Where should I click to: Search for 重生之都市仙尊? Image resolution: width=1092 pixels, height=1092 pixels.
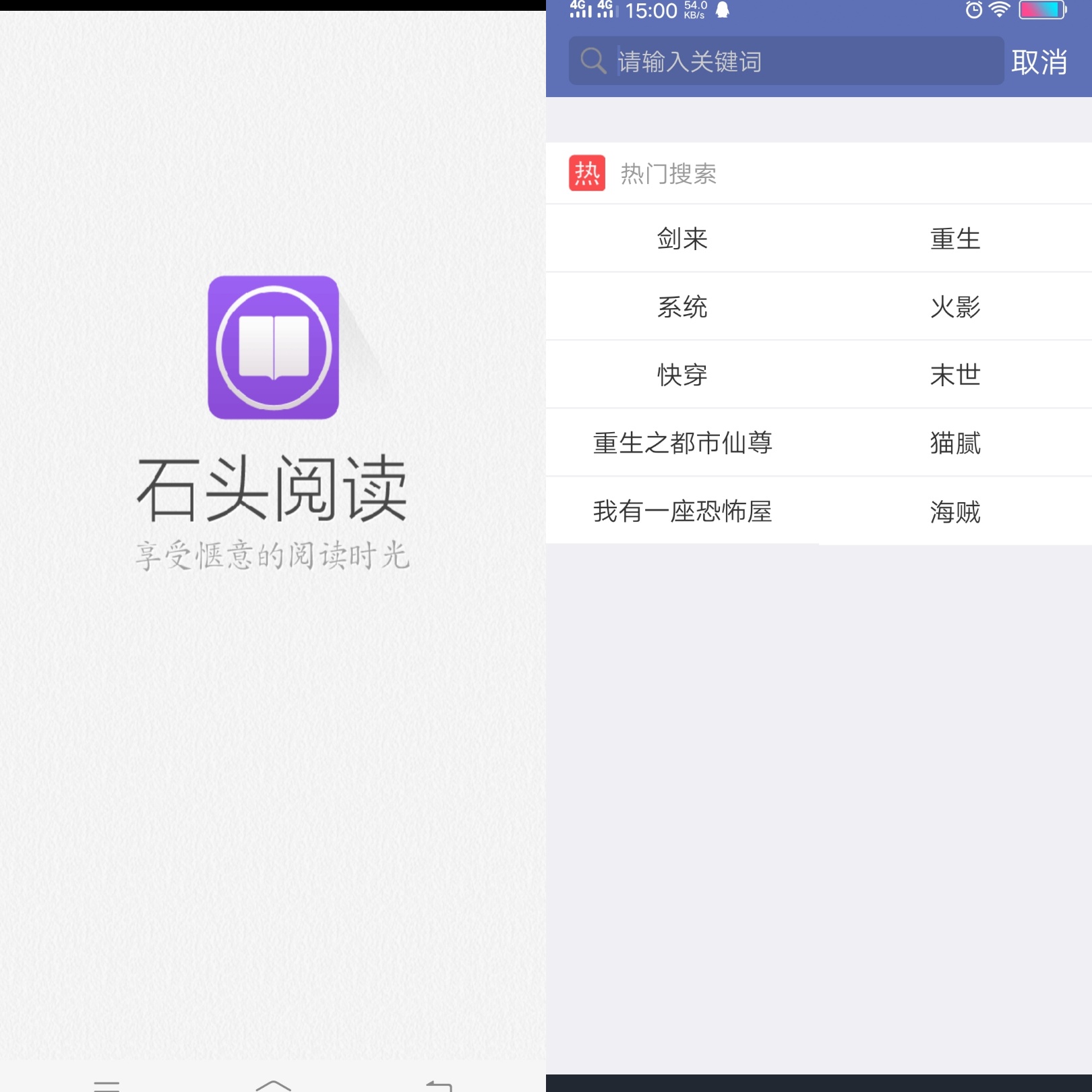tap(682, 443)
